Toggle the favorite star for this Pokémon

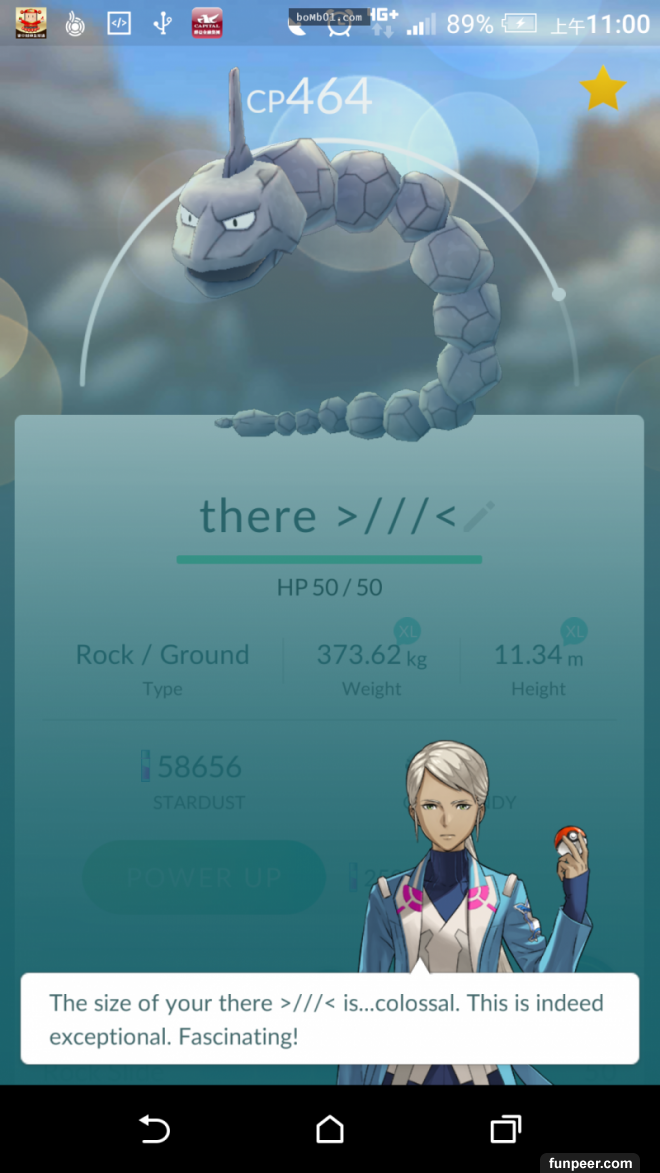[603, 89]
